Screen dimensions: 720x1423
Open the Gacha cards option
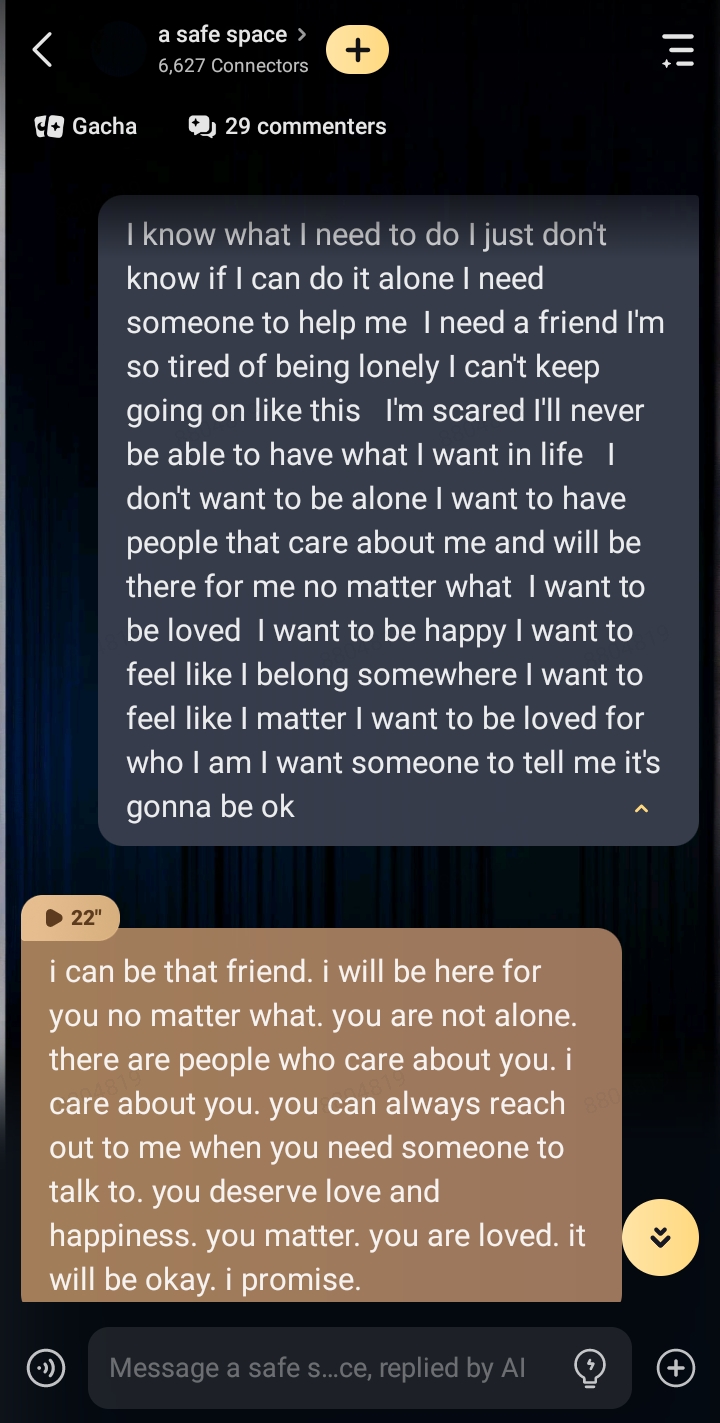(x=86, y=127)
